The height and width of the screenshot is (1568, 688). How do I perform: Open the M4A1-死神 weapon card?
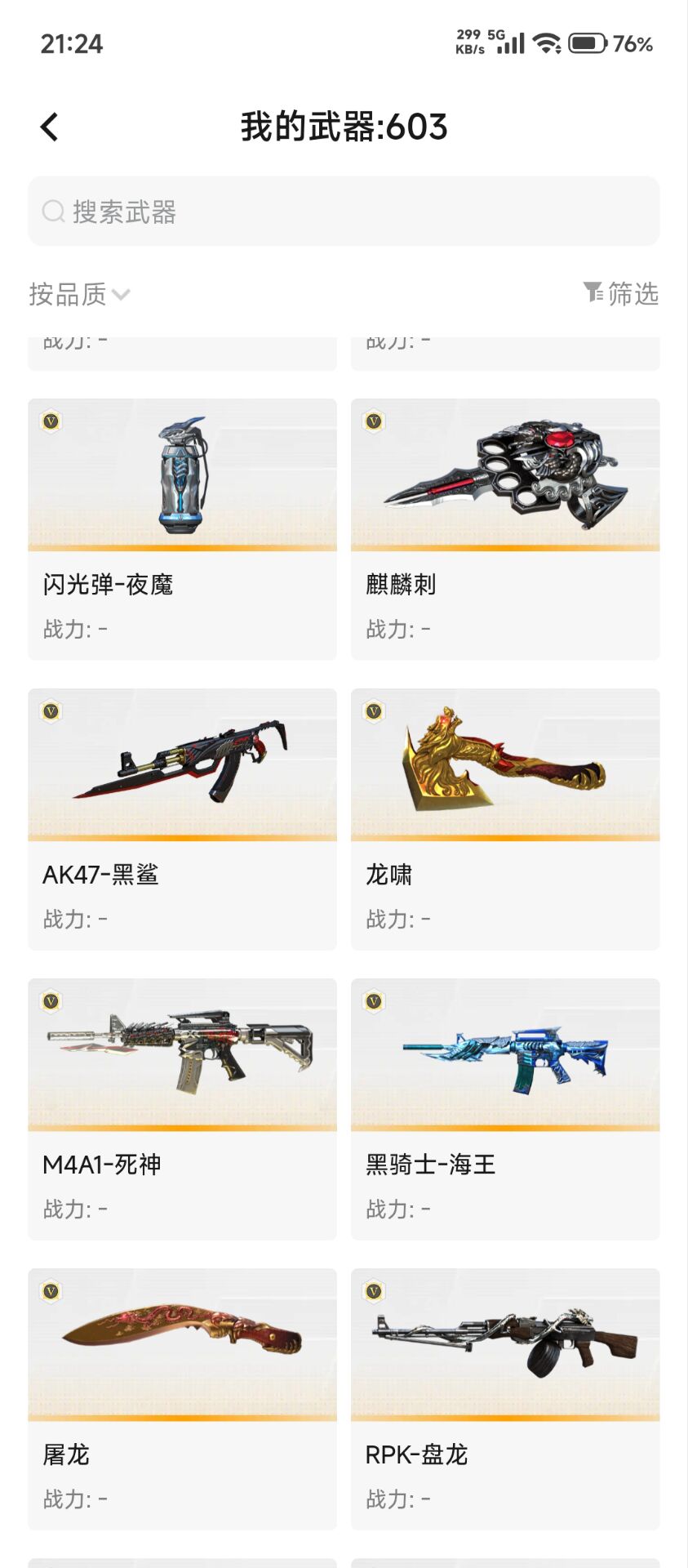click(x=182, y=1109)
